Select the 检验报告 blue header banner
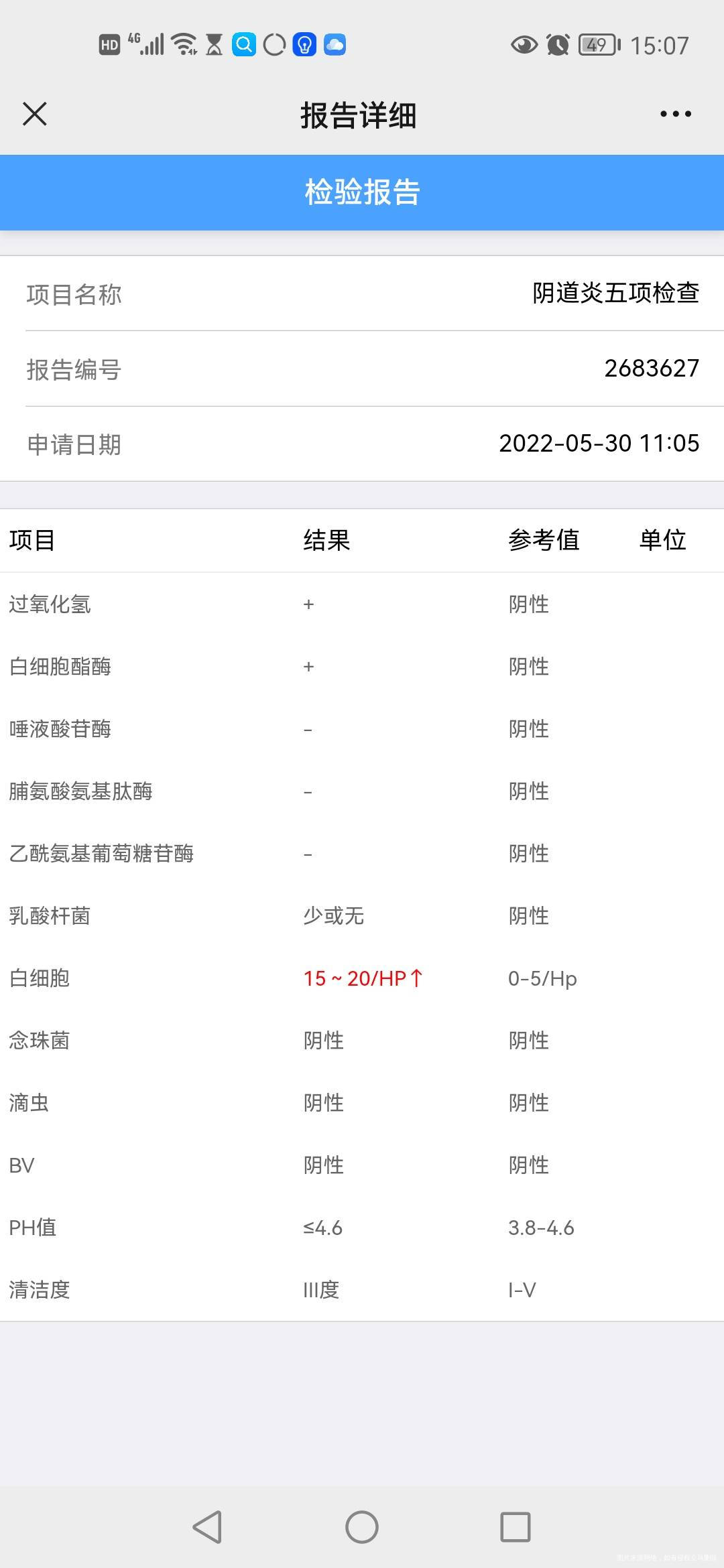The width and height of the screenshot is (724, 1568). click(x=362, y=192)
